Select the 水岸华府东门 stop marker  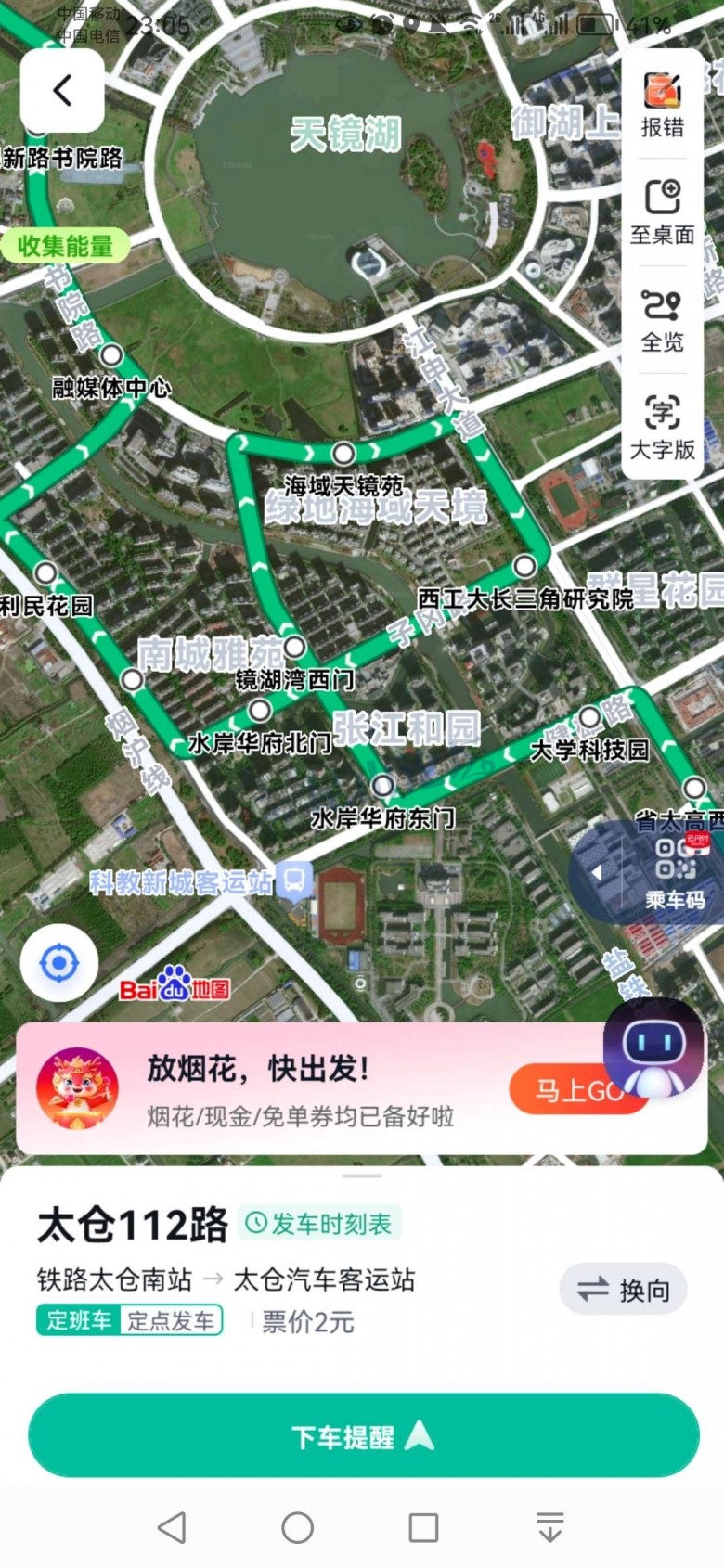click(x=382, y=786)
